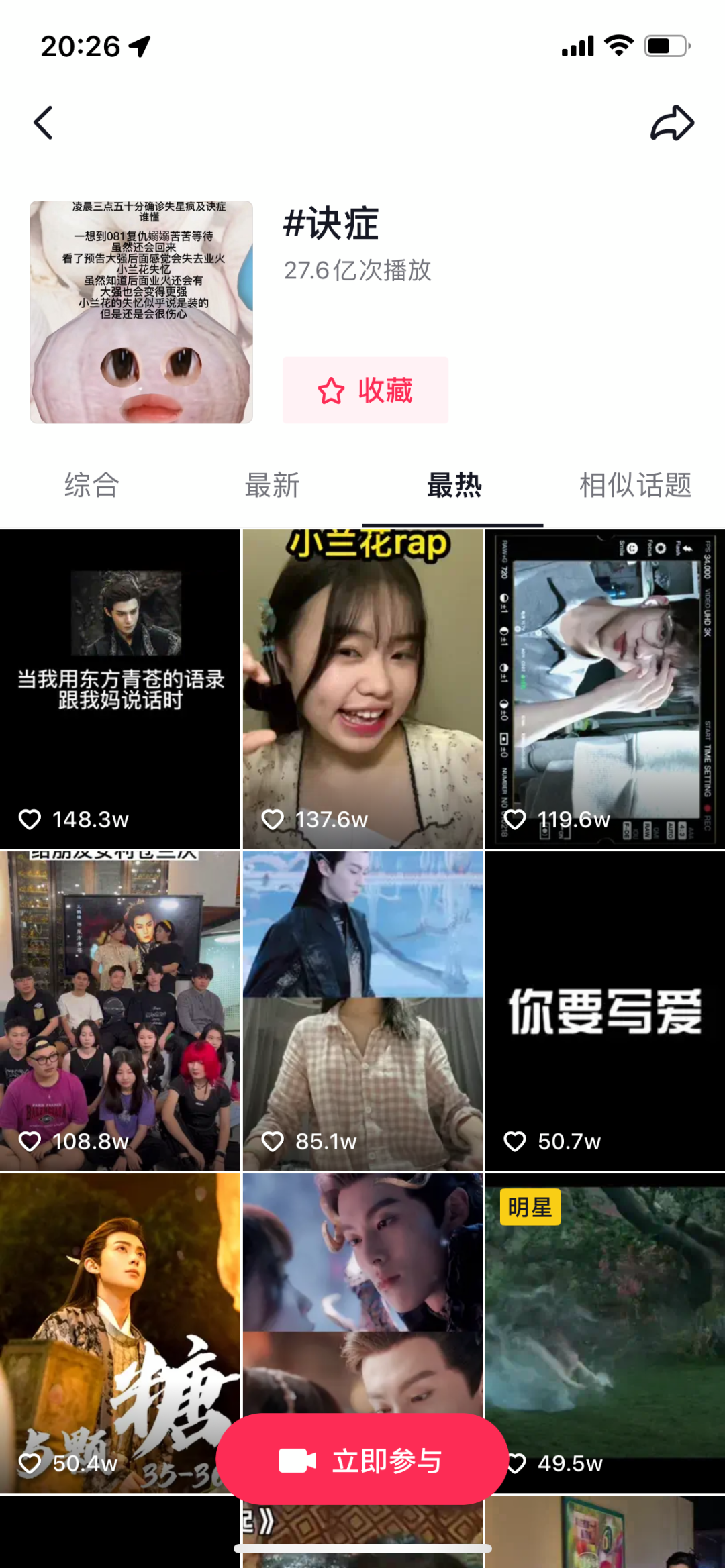725x1568 pixels.
Task: Go back using the top-left arrow
Action: tap(44, 123)
